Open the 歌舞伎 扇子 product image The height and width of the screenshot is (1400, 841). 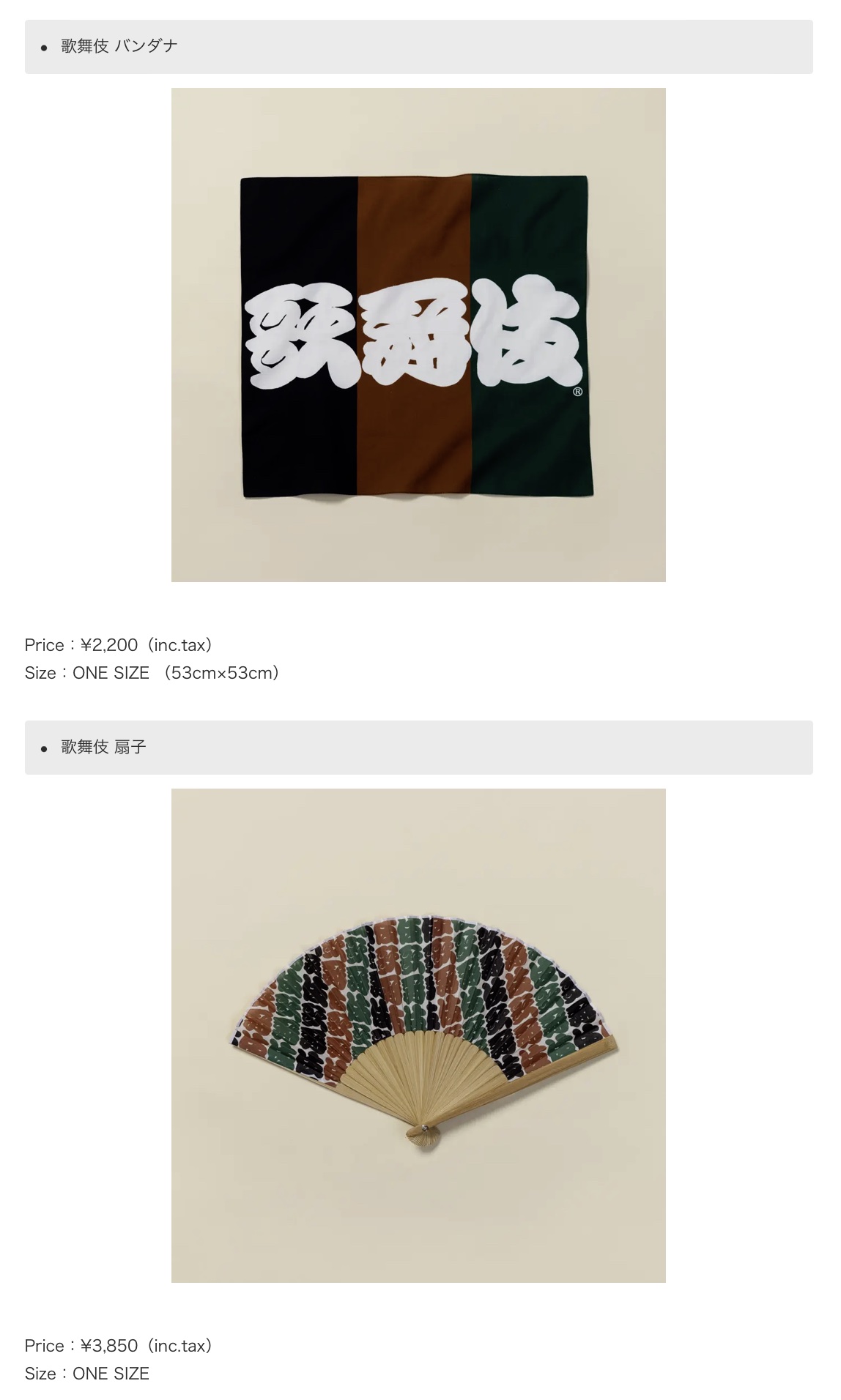point(418,1035)
